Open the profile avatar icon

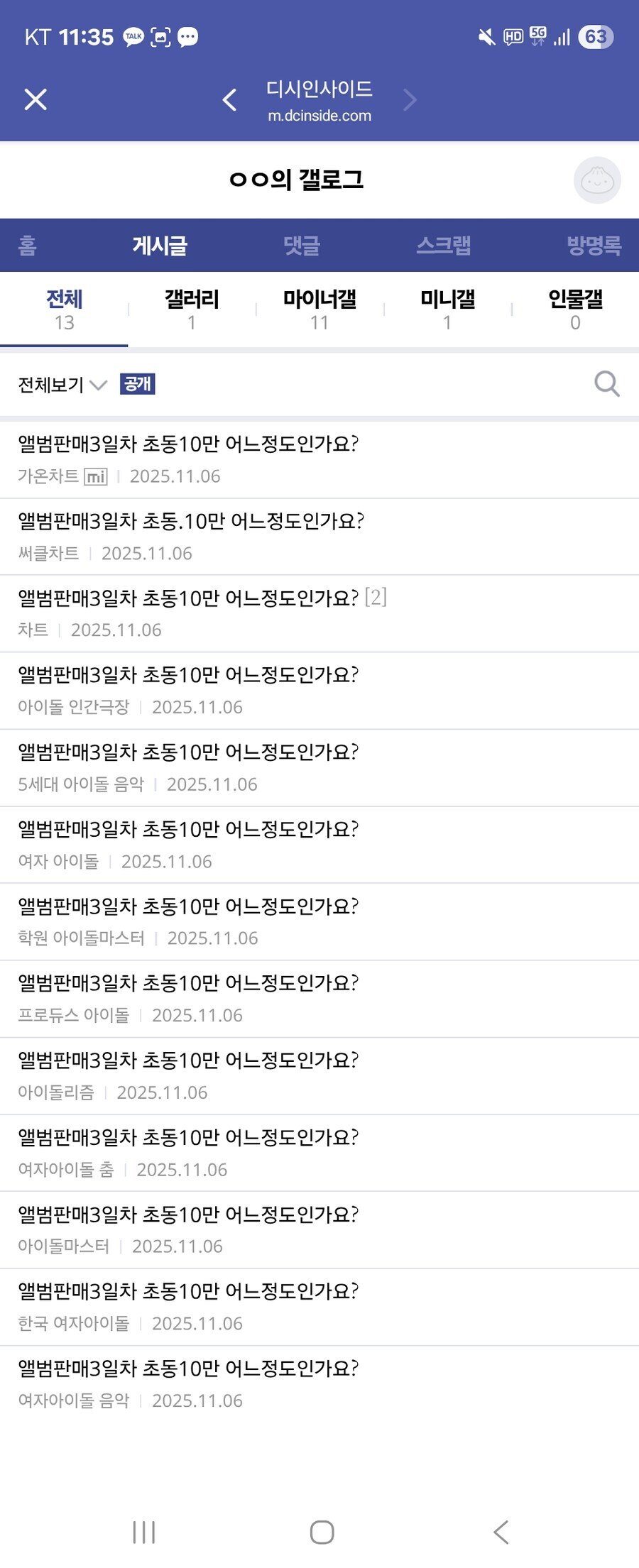(x=597, y=180)
